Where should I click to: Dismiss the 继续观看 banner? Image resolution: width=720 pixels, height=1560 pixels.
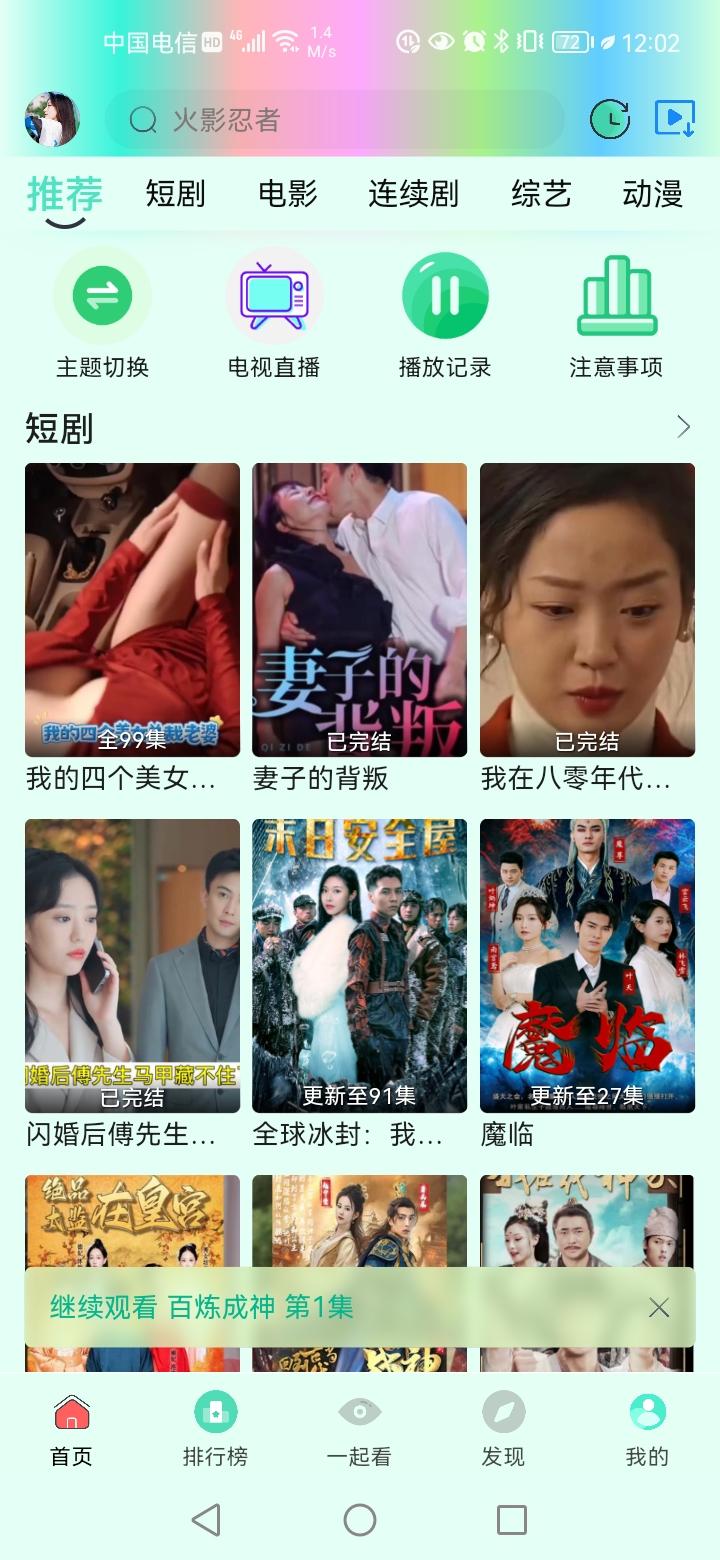(x=659, y=1307)
